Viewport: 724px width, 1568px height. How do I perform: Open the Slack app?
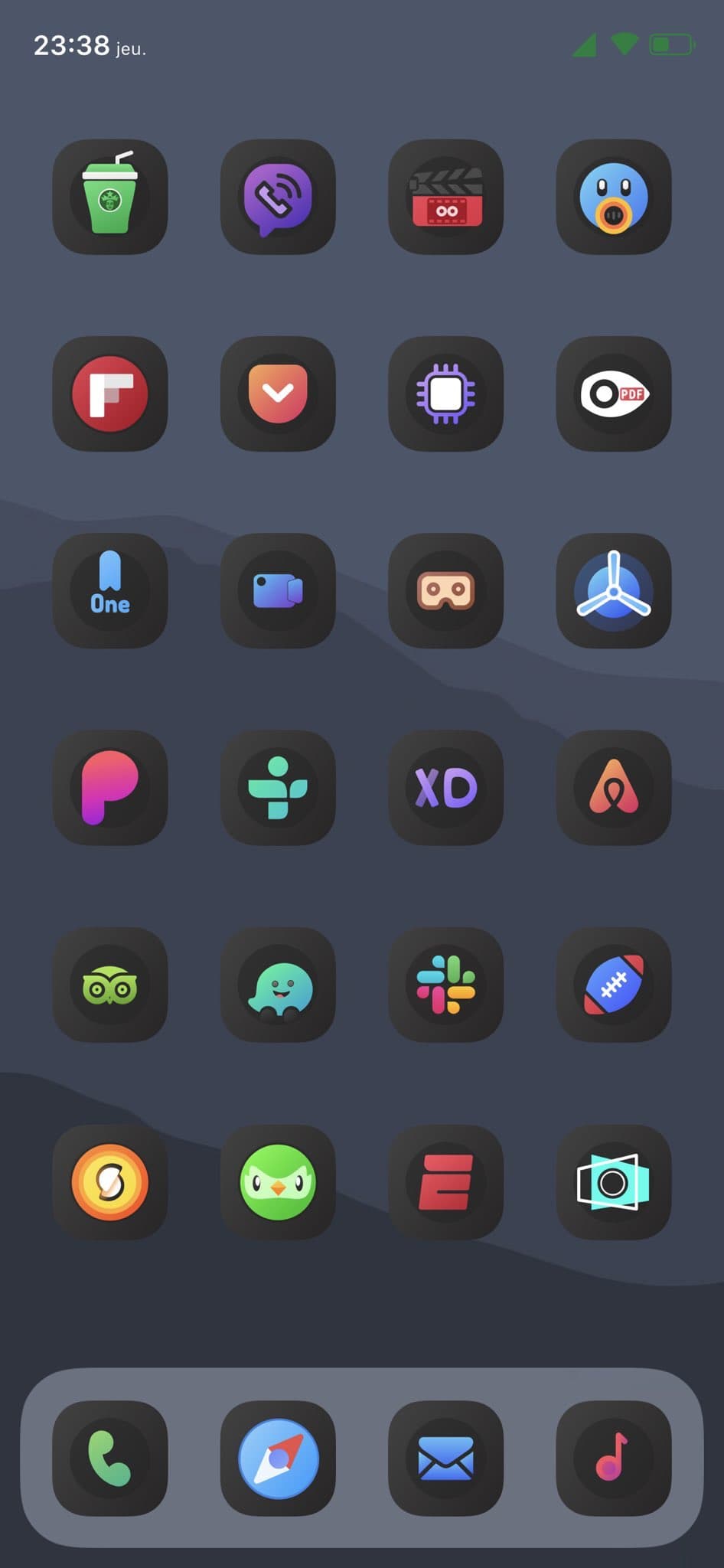pos(446,985)
